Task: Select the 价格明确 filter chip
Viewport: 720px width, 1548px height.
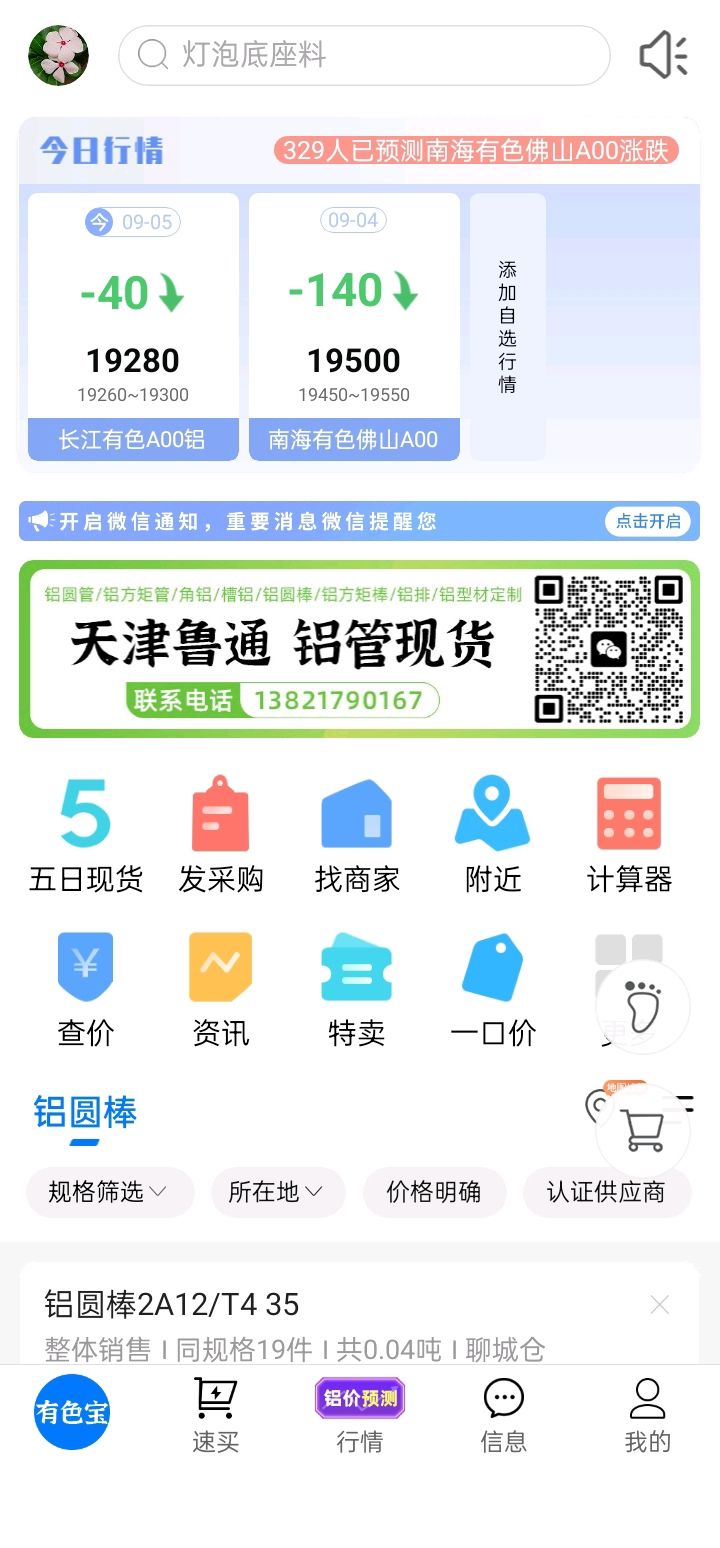Action: (434, 1192)
